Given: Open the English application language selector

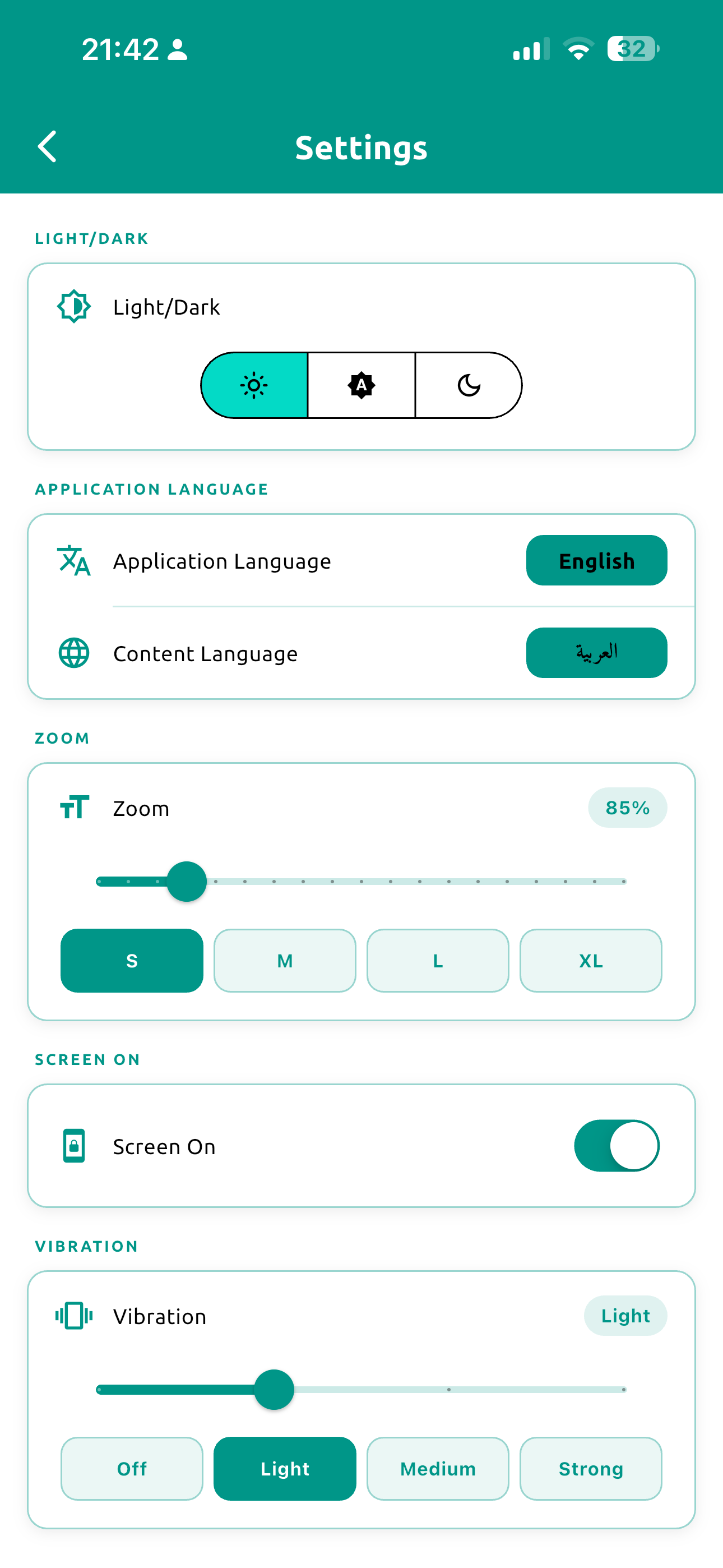Looking at the screenshot, I should (596, 561).
